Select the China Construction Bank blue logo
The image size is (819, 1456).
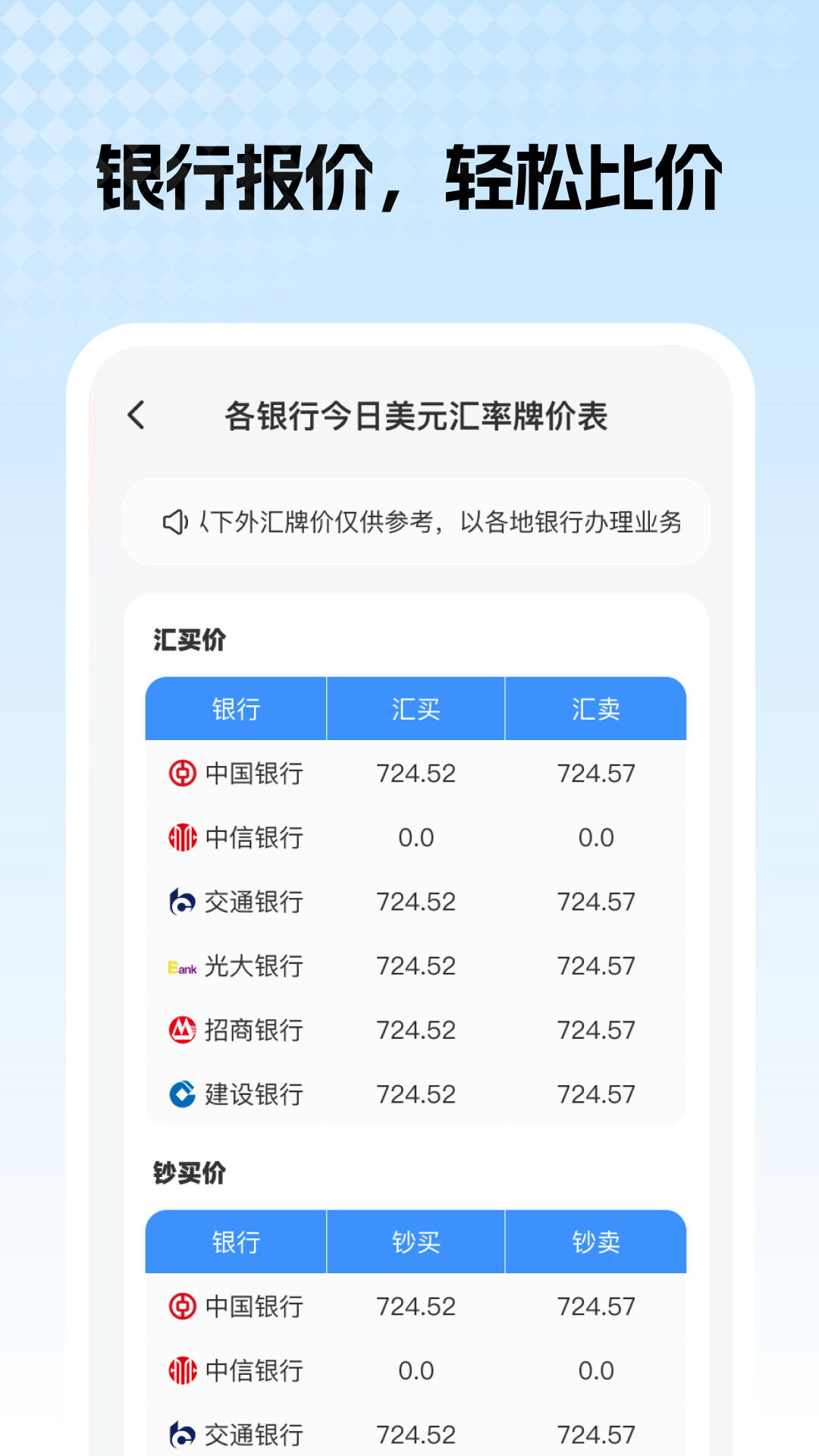click(x=180, y=1093)
